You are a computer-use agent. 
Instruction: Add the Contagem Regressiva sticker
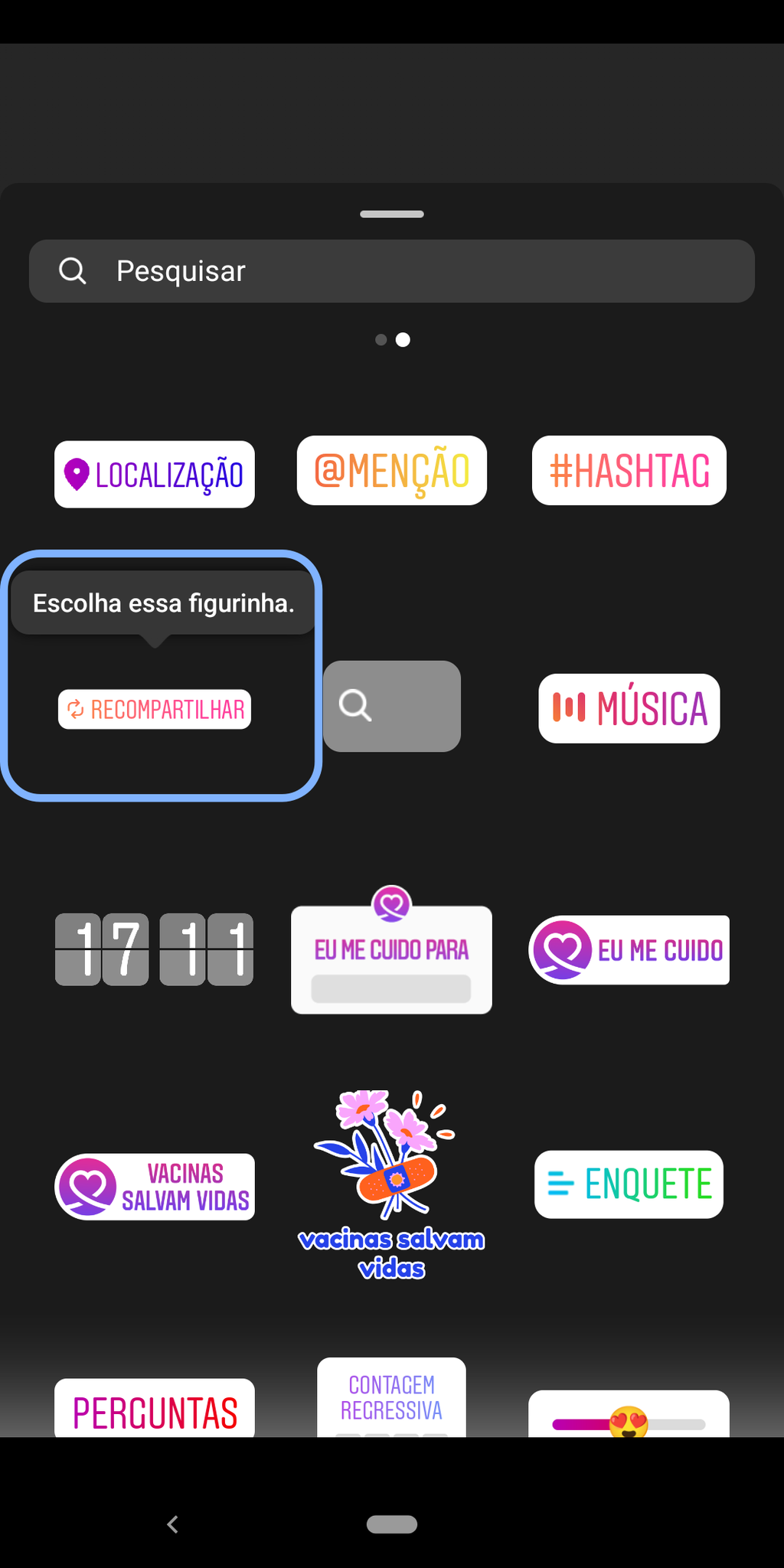392,1397
